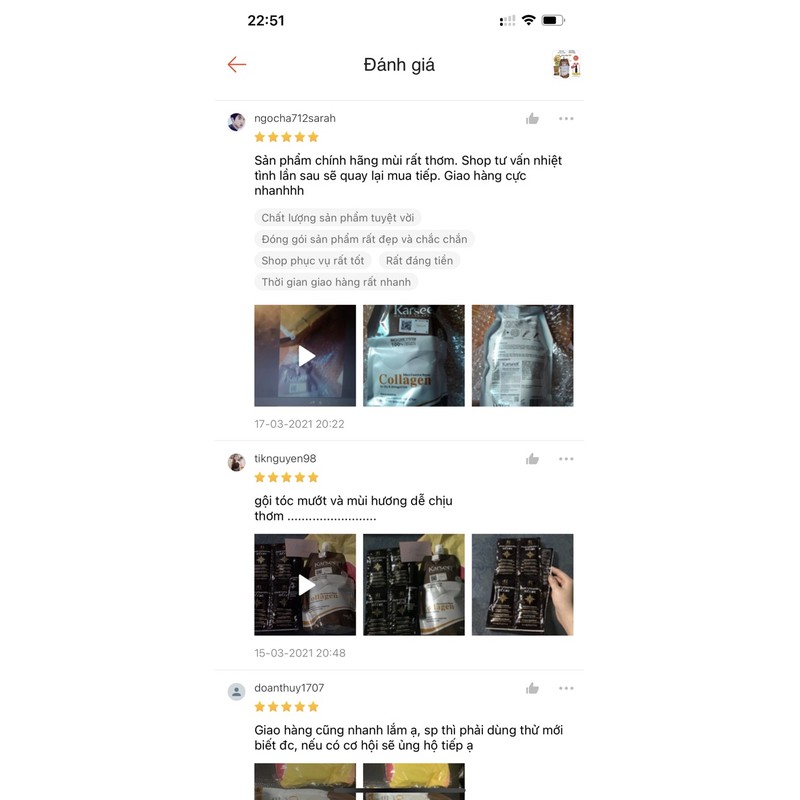Screen dimensions: 800x800
Task: Open more options for doanthuy1707's review
Action: pyautogui.click(x=566, y=688)
